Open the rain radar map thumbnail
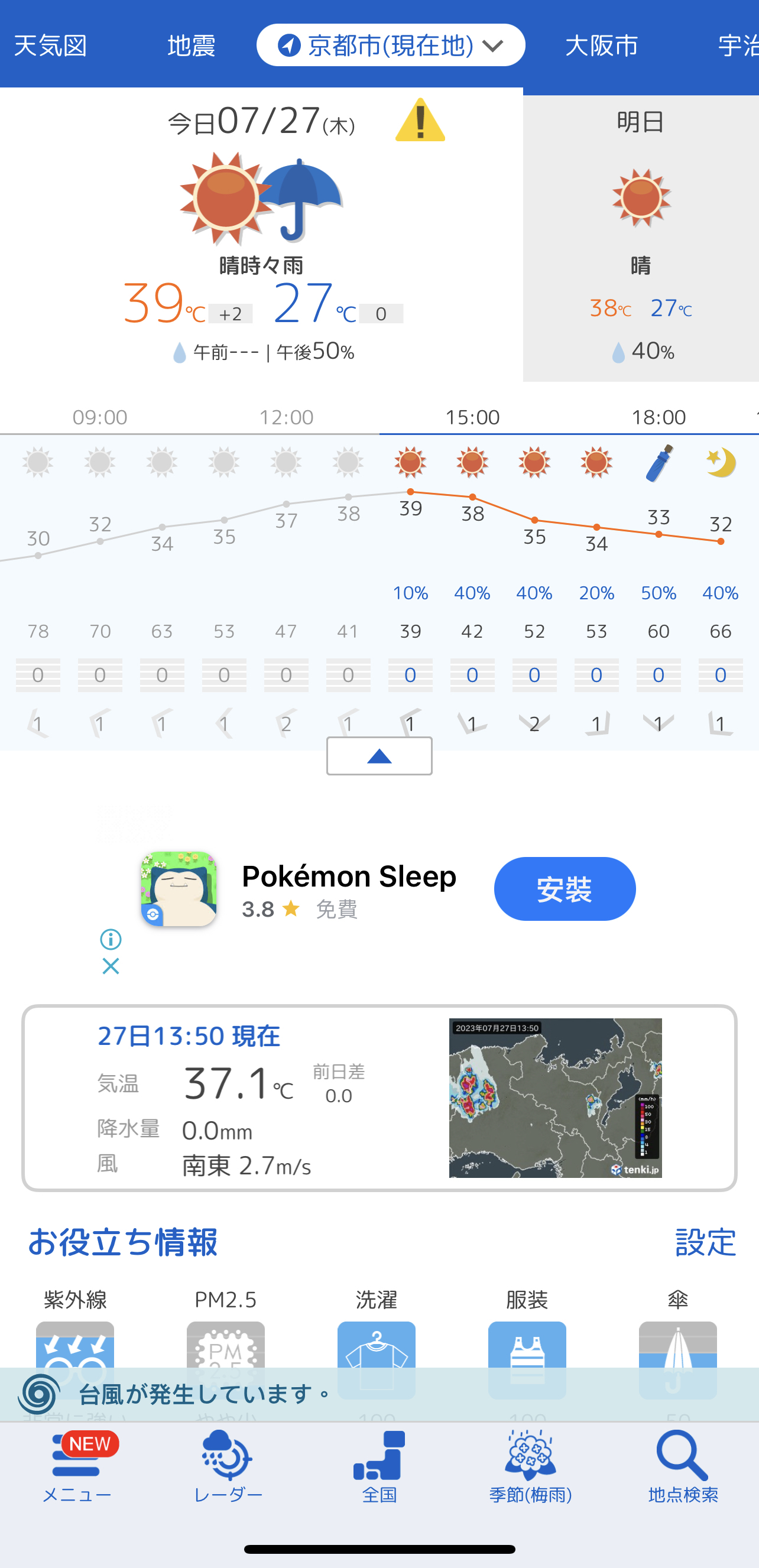 click(x=555, y=1098)
